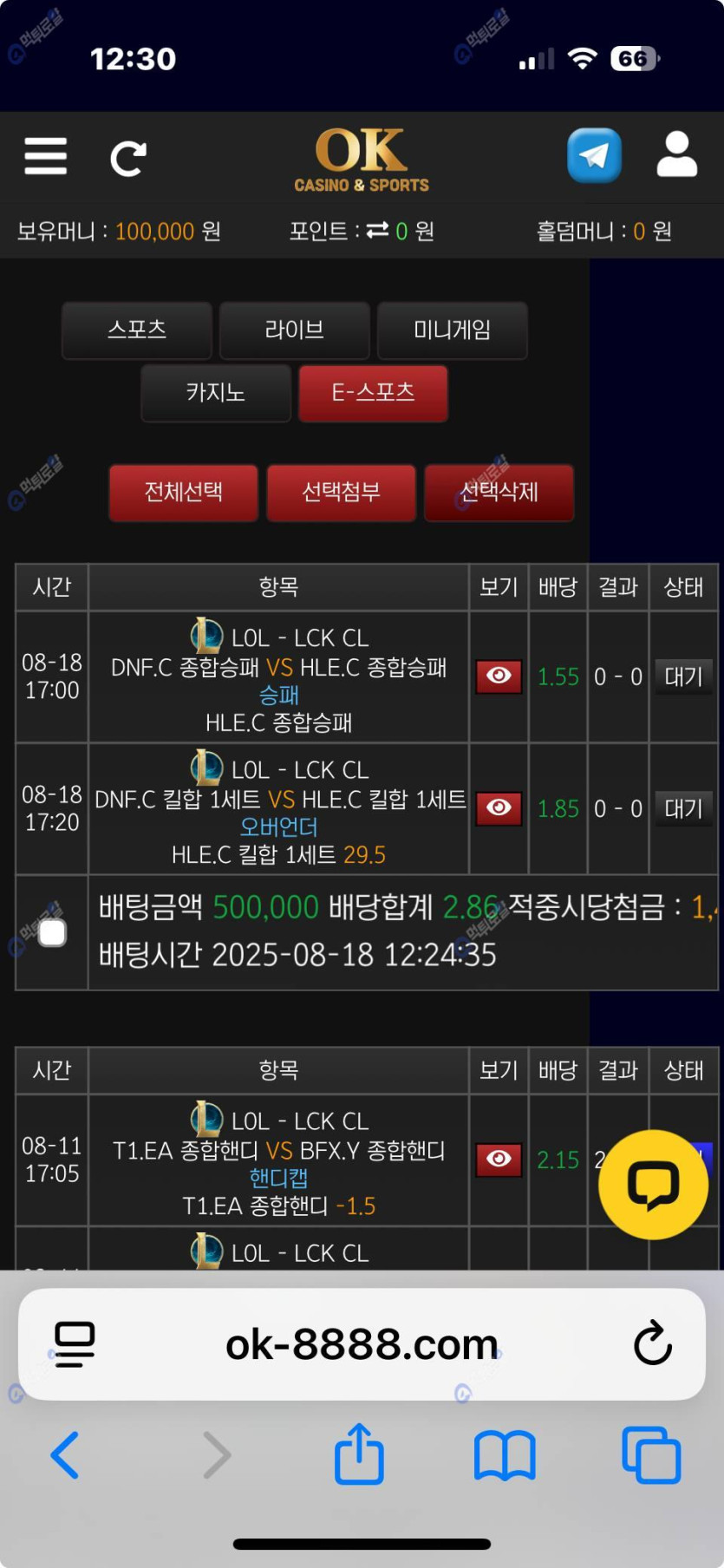Open the Telegram contact icon
Viewport: 724px width, 1568px height.
(x=594, y=156)
